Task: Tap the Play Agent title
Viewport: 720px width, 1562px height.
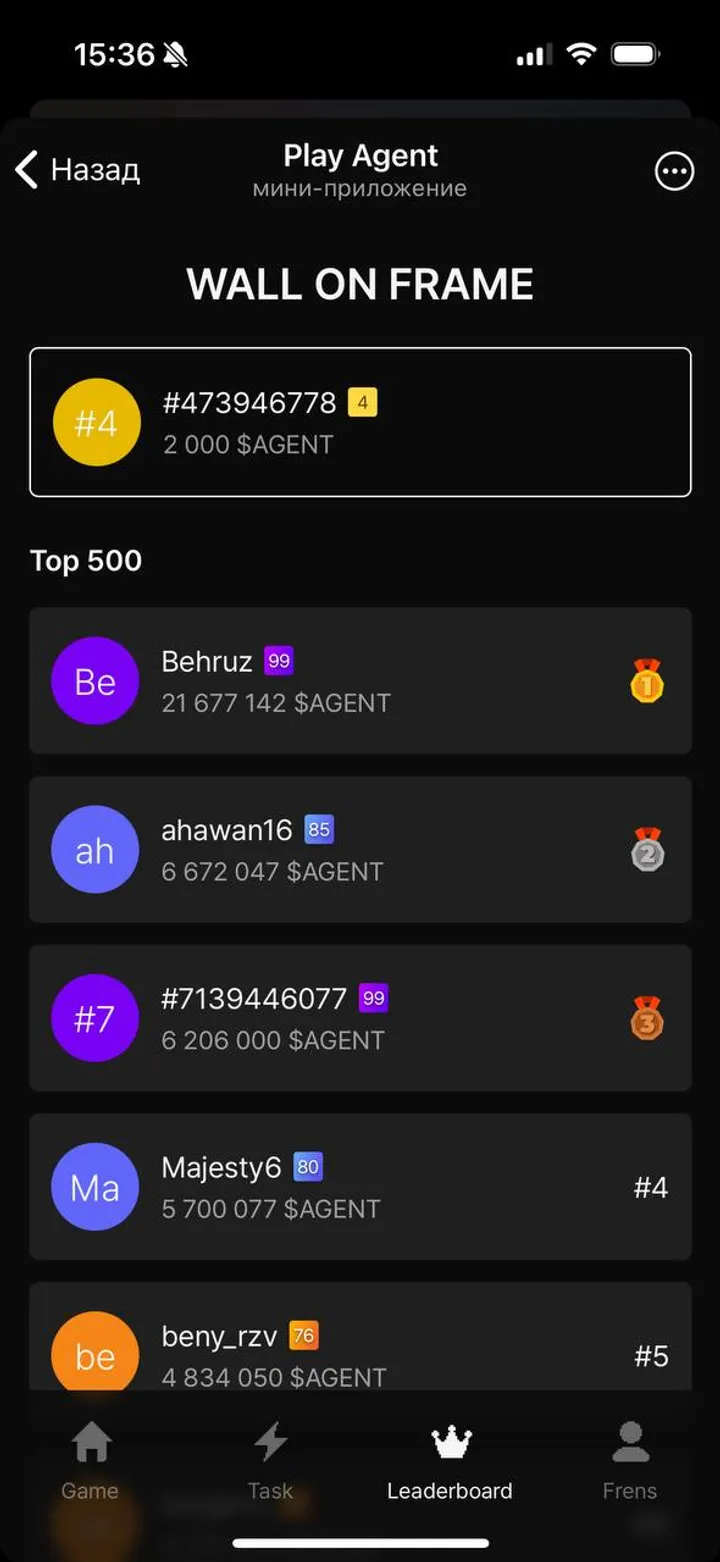Action: click(x=360, y=155)
